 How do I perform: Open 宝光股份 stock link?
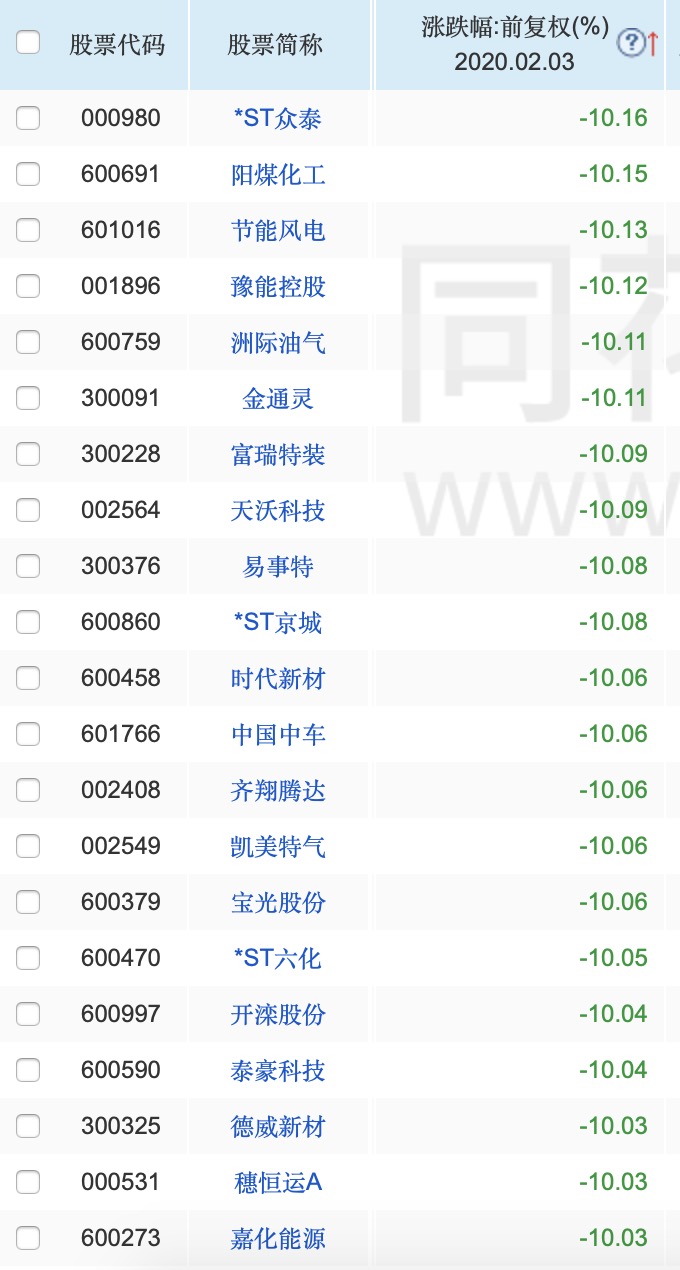coord(278,903)
